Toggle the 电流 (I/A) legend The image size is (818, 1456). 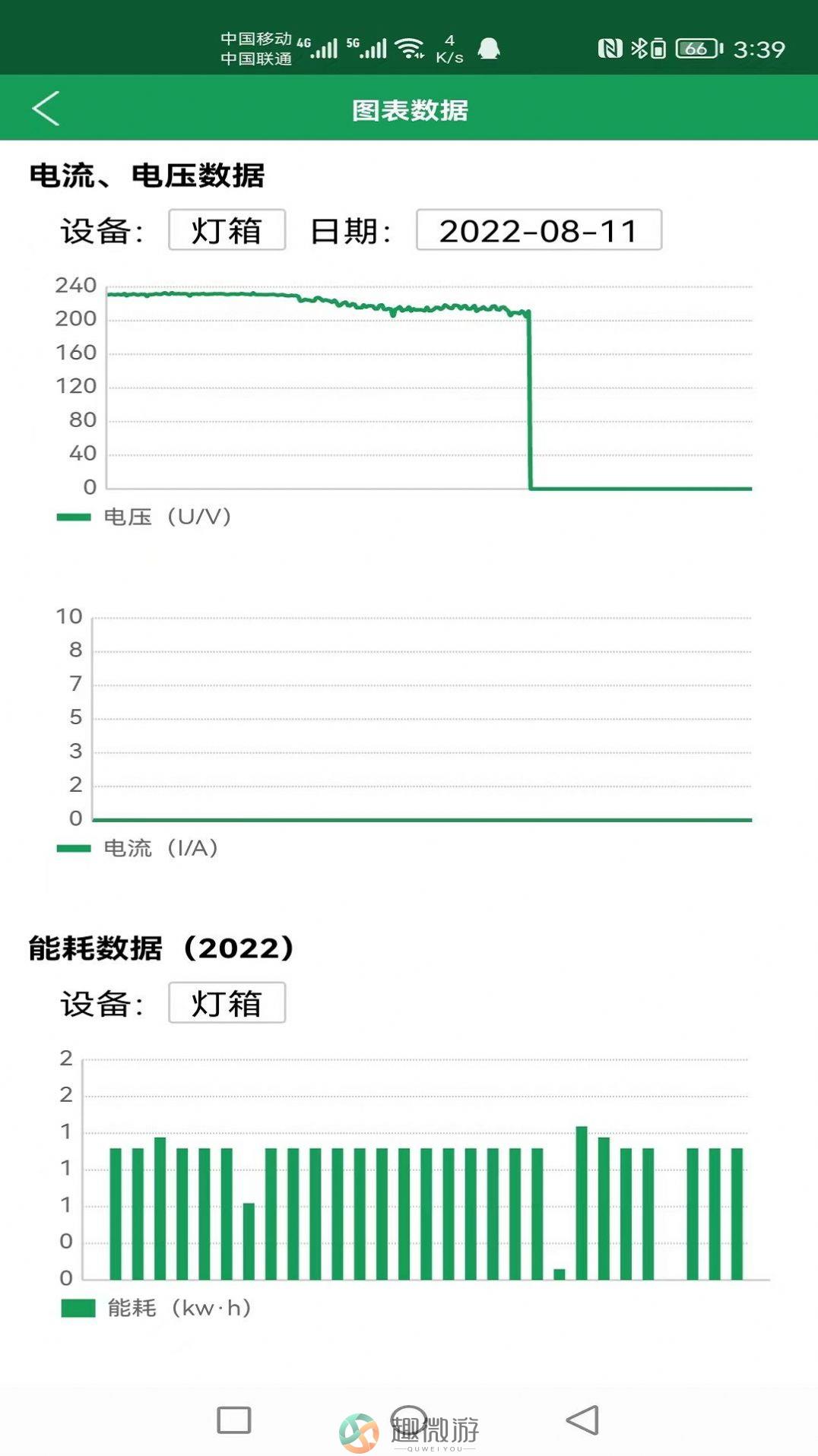pyautogui.click(x=138, y=848)
